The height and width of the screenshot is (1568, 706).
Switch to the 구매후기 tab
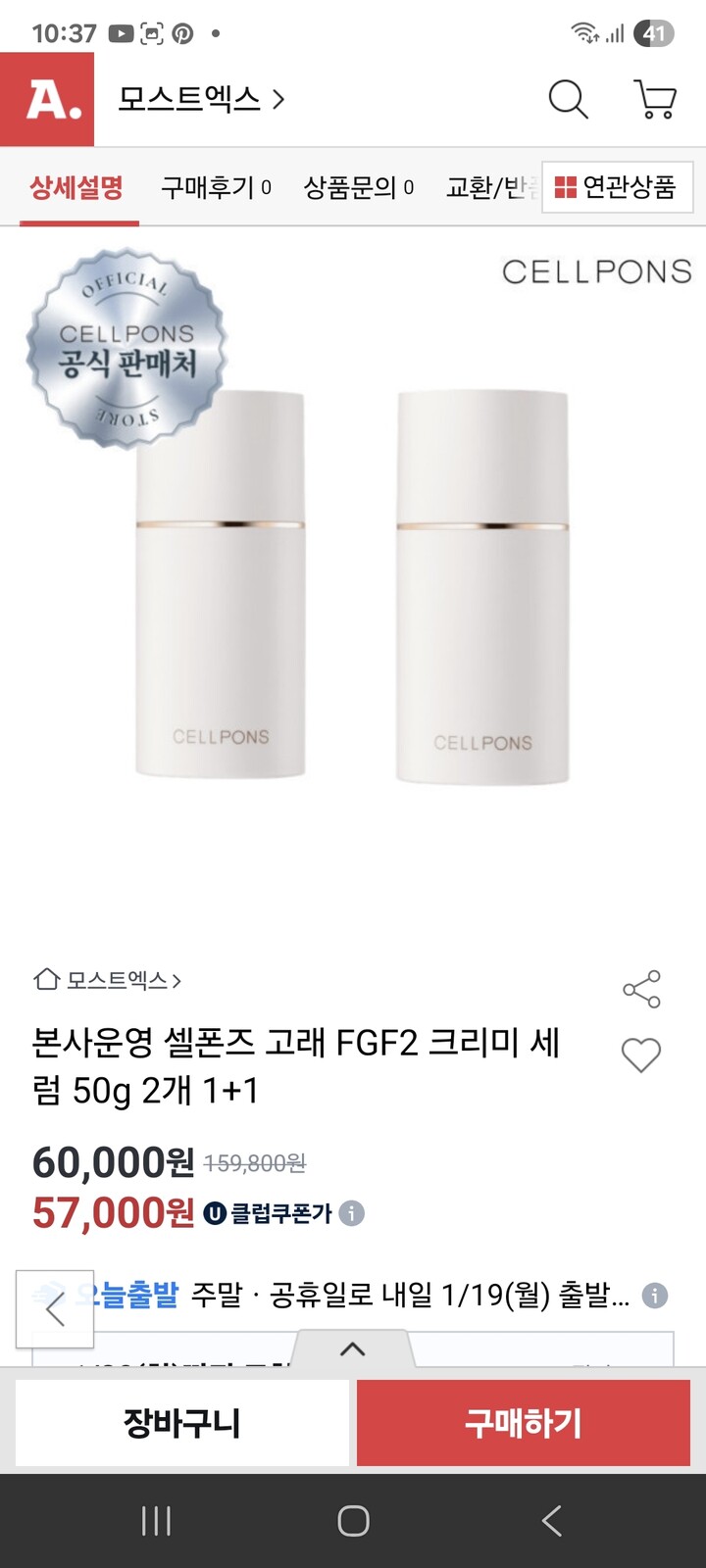(x=210, y=187)
